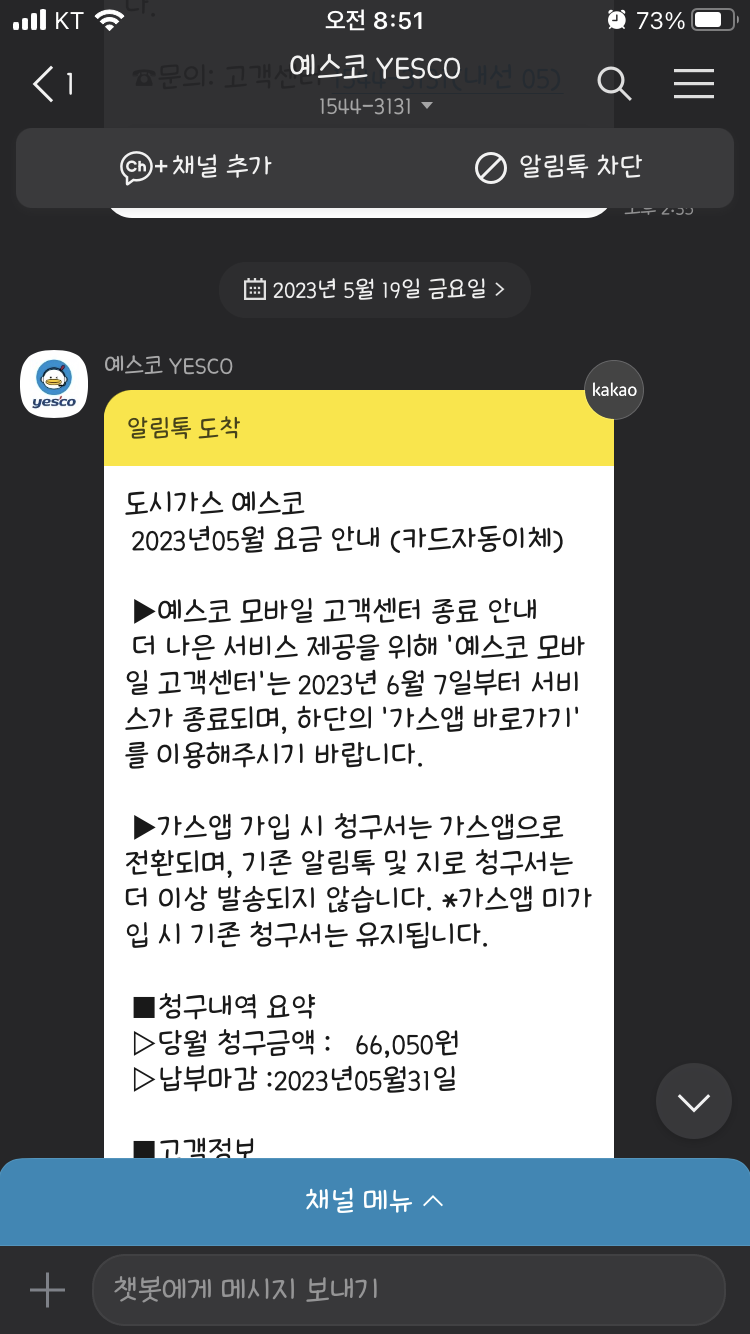Focus the chatbot message input field
The height and width of the screenshot is (1334, 750).
click(x=408, y=1290)
